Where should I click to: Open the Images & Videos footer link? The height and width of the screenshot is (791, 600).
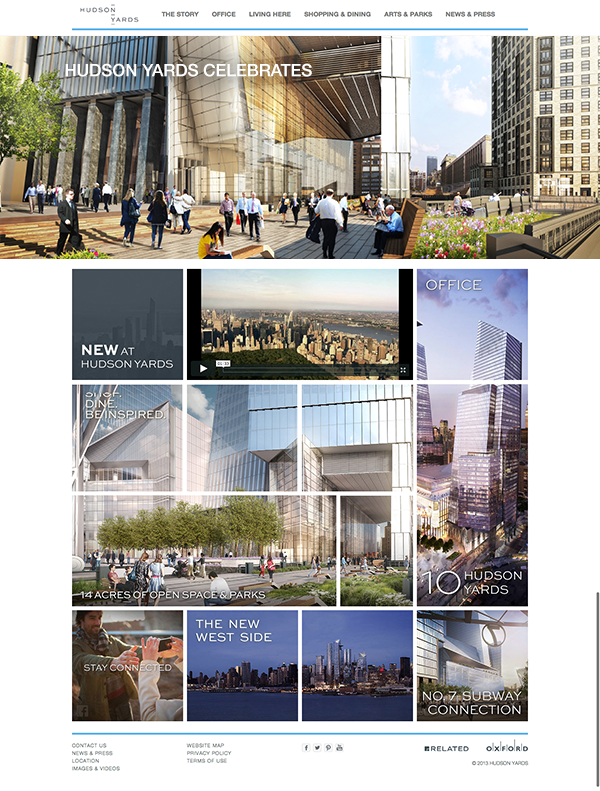tap(96, 769)
